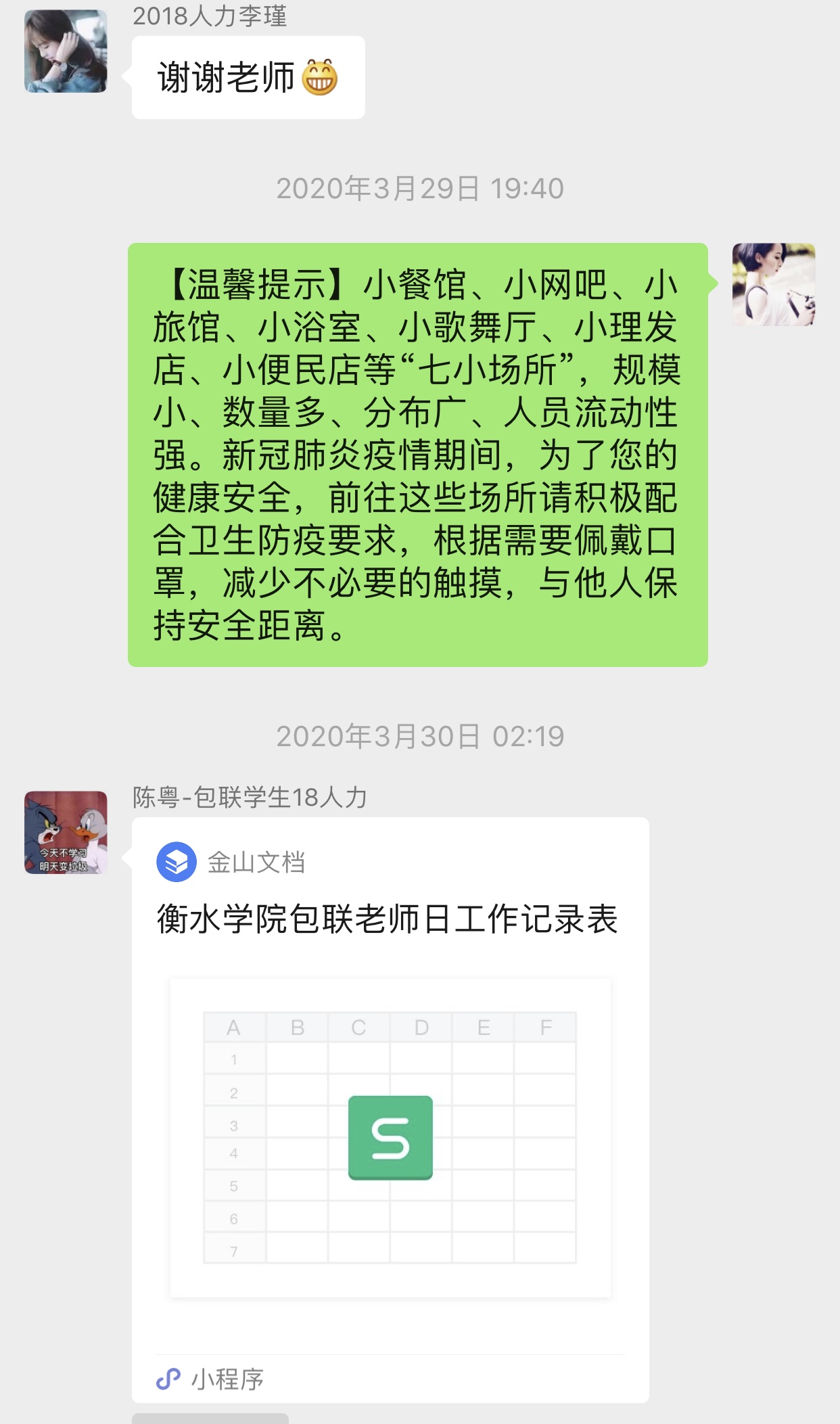
Task: Open 陈粤-包联学生18人力's profile avatar
Action: point(66,832)
